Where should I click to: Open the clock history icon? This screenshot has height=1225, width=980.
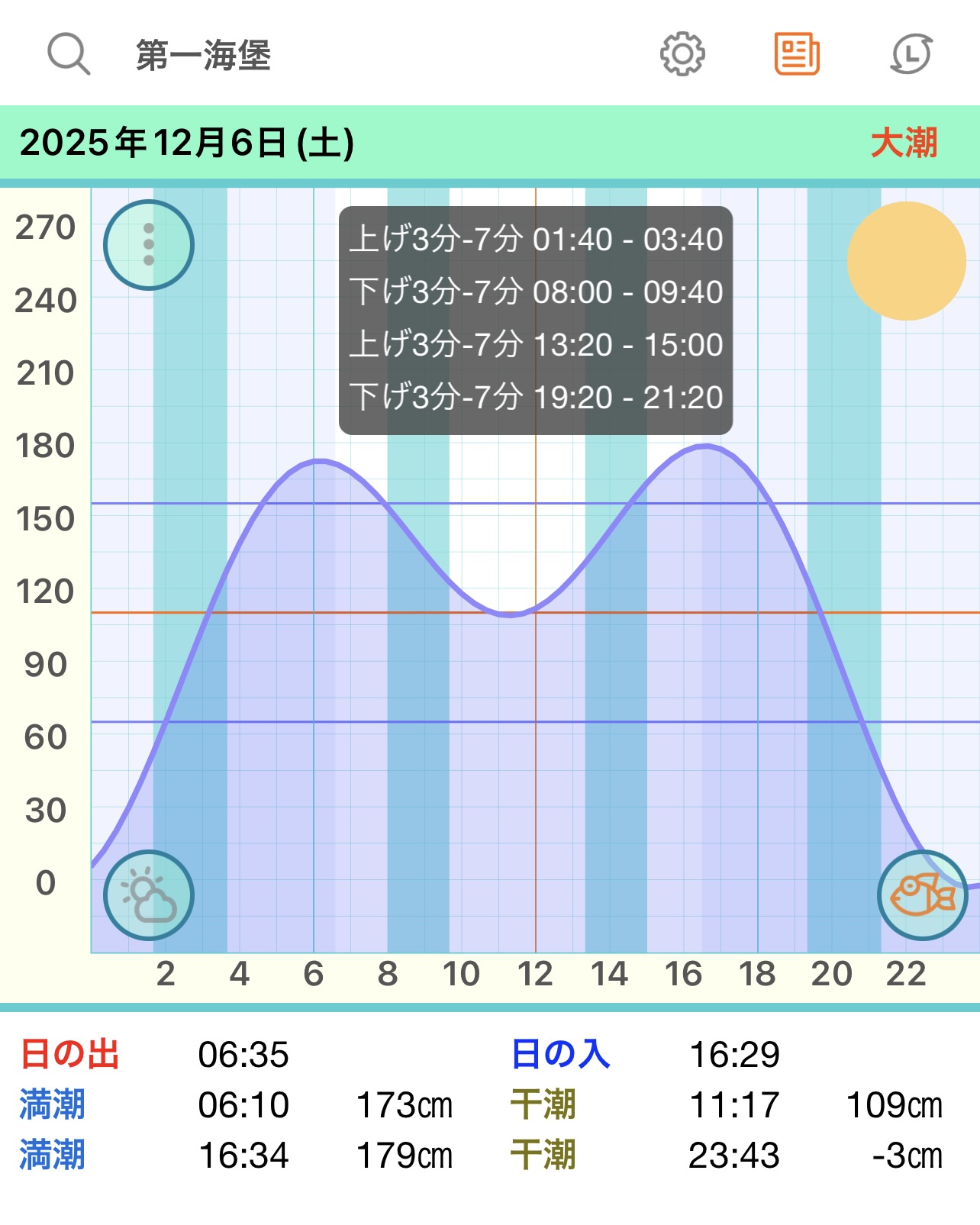tap(911, 54)
